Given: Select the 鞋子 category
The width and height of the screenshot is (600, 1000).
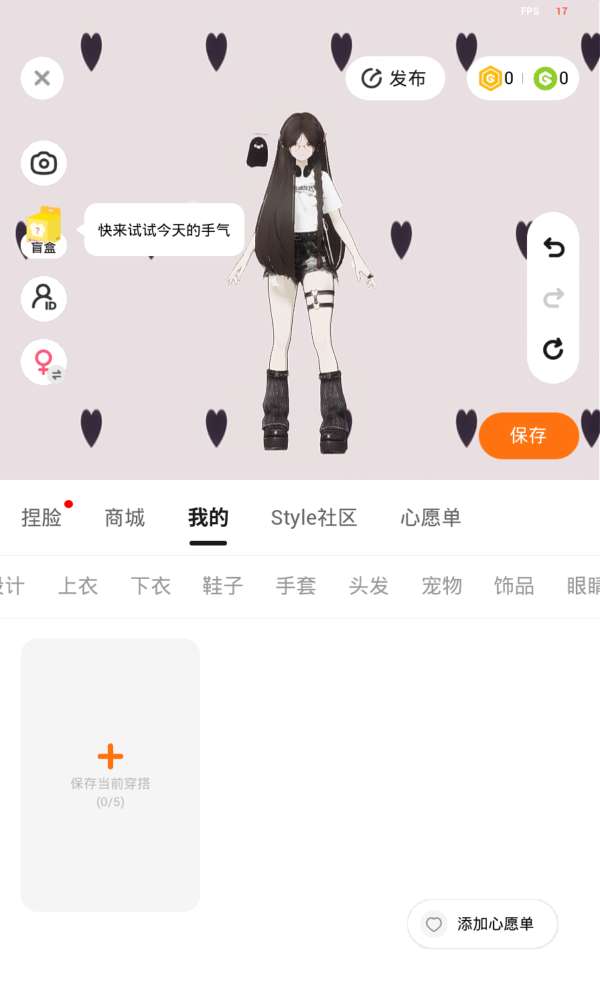Looking at the screenshot, I should (223, 586).
